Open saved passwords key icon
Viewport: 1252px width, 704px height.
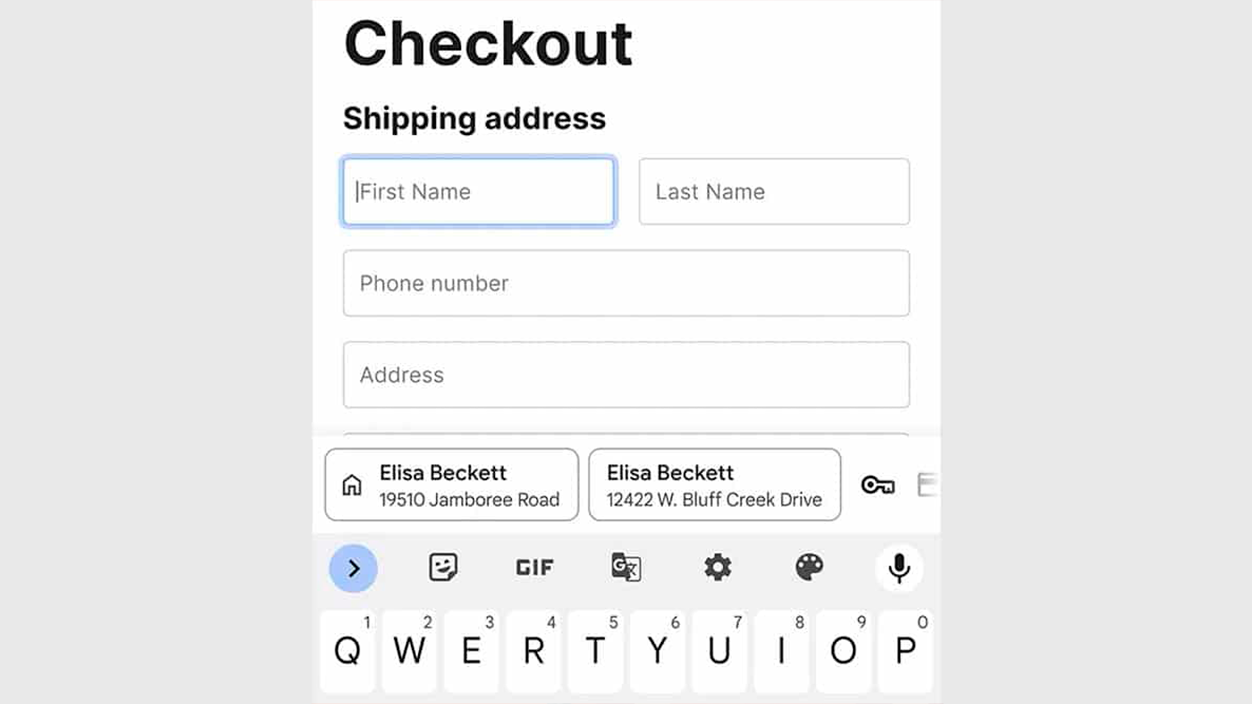click(878, 486)
